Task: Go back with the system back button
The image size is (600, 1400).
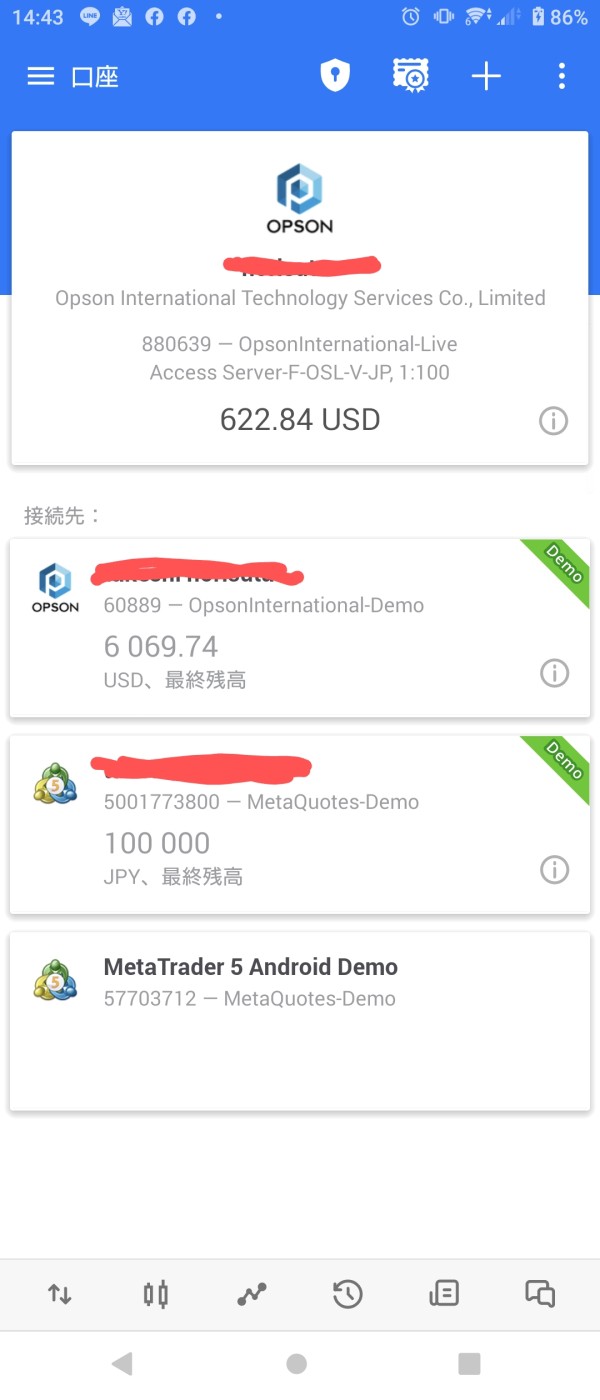Action: click(x=122, y=1363)
